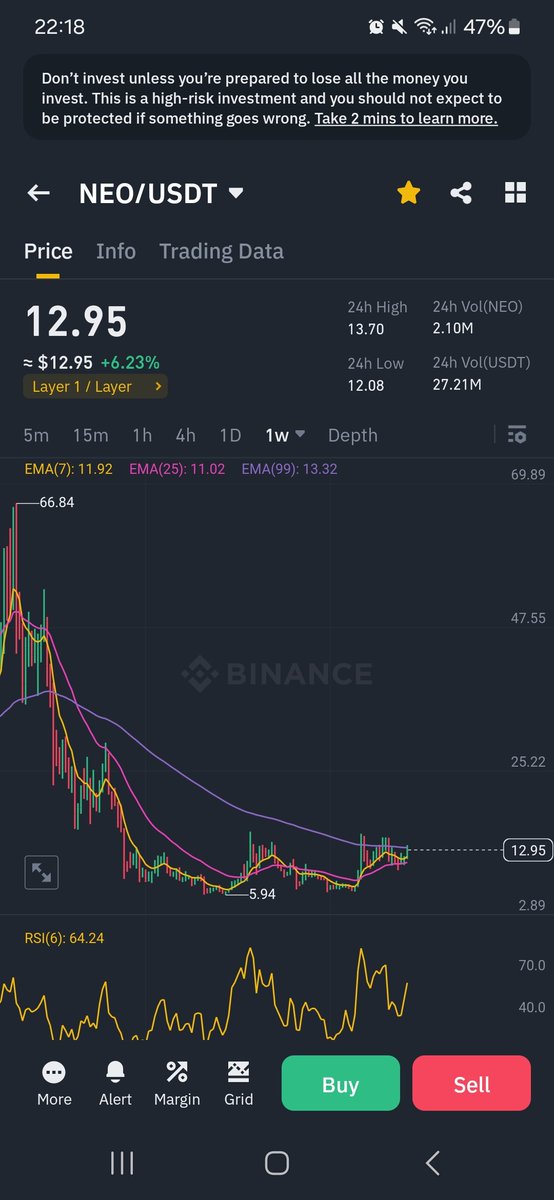Select the 4h chart interval
This screenshot has height=1200, width=554.
[185, 435]
